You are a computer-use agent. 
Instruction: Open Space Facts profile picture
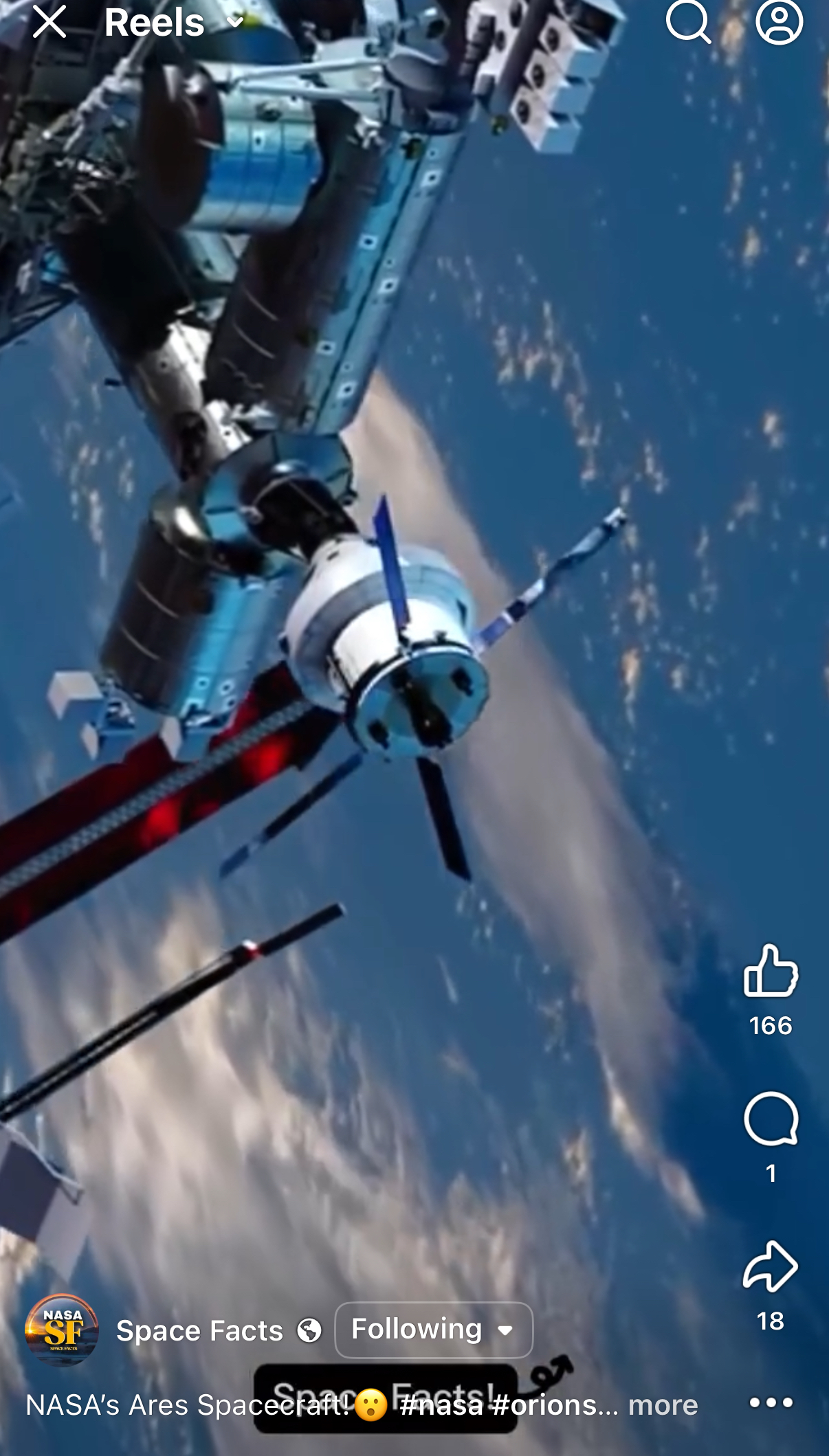(62, 1330)
